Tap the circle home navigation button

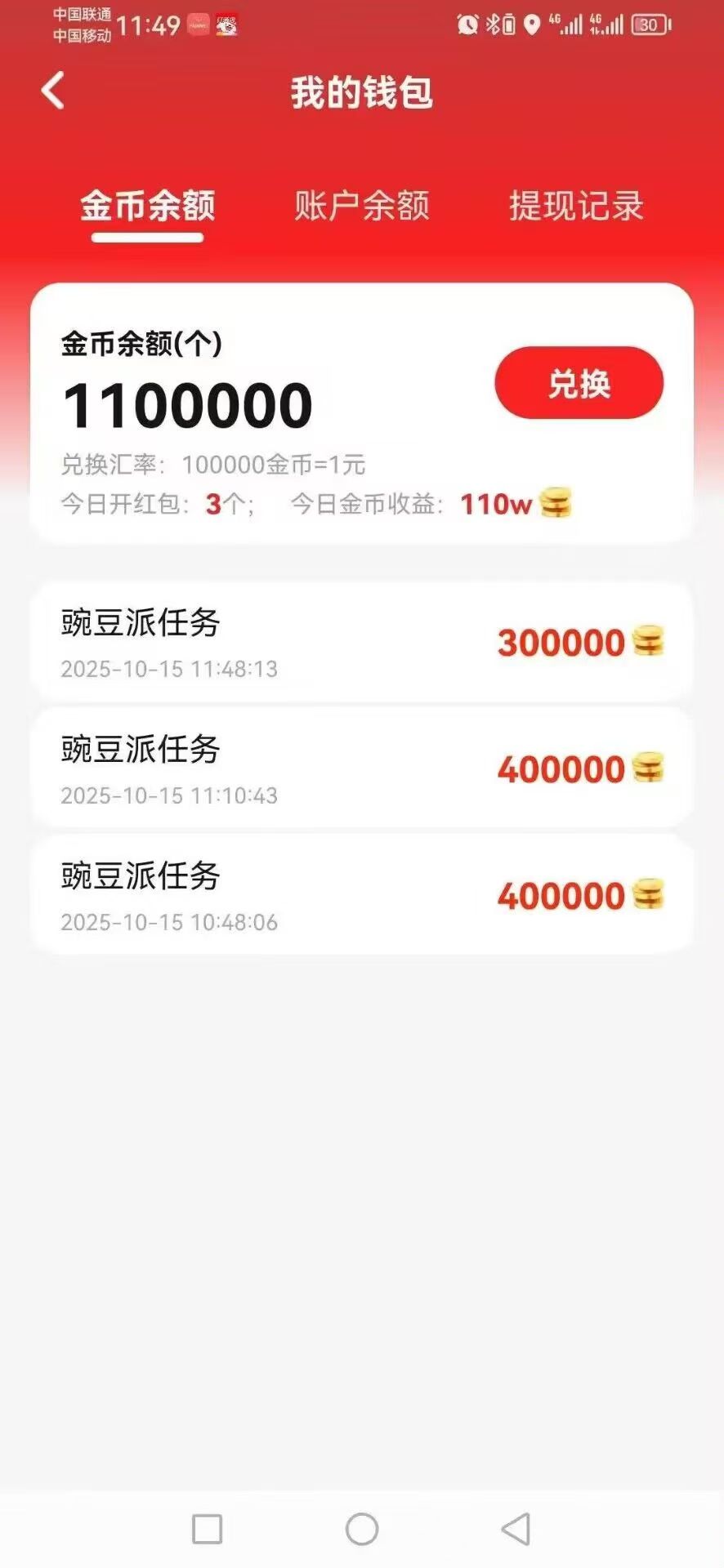(x=362, y=1530)
